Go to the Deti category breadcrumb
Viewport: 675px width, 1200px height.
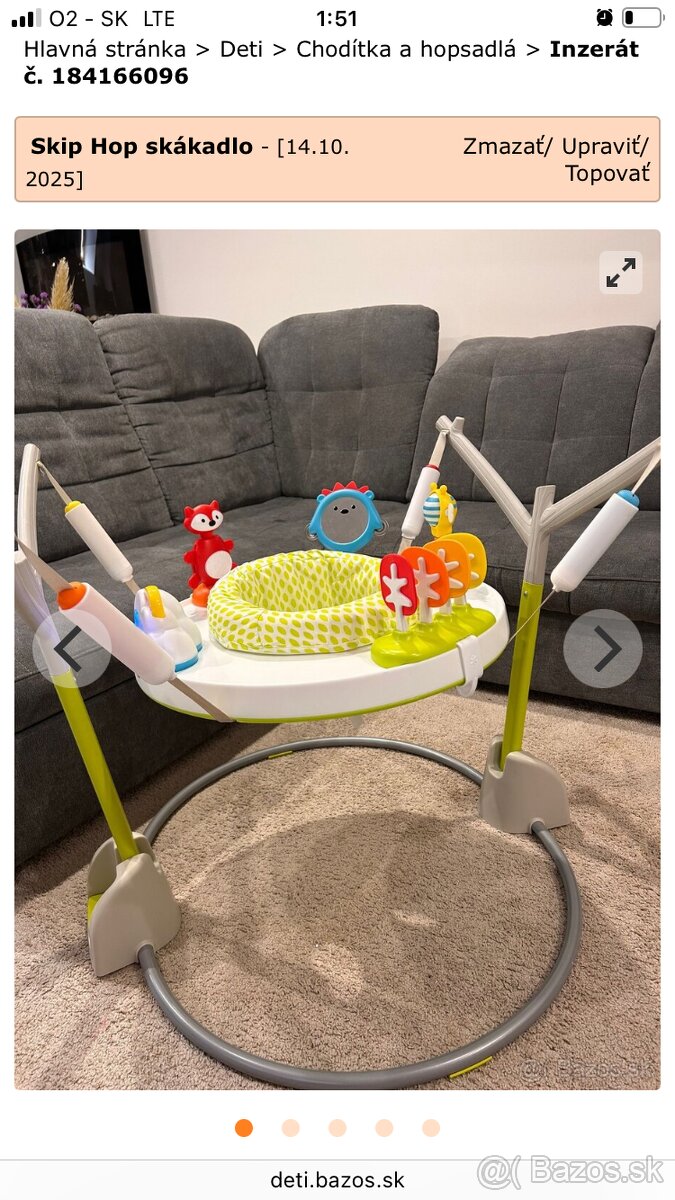pyautogui.click(x=240, y=49)
